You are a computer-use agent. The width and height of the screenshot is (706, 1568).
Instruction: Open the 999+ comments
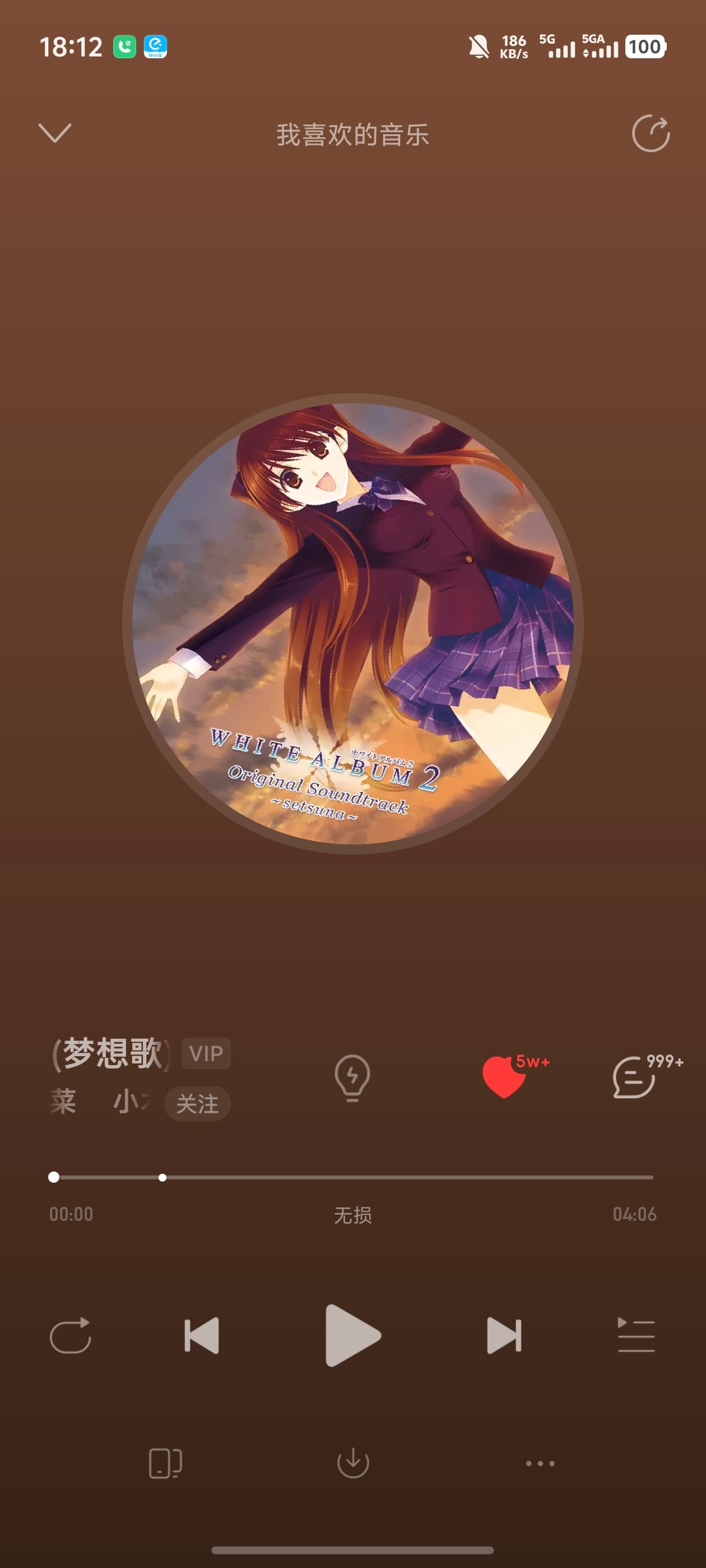click(x=635, y=1077)
